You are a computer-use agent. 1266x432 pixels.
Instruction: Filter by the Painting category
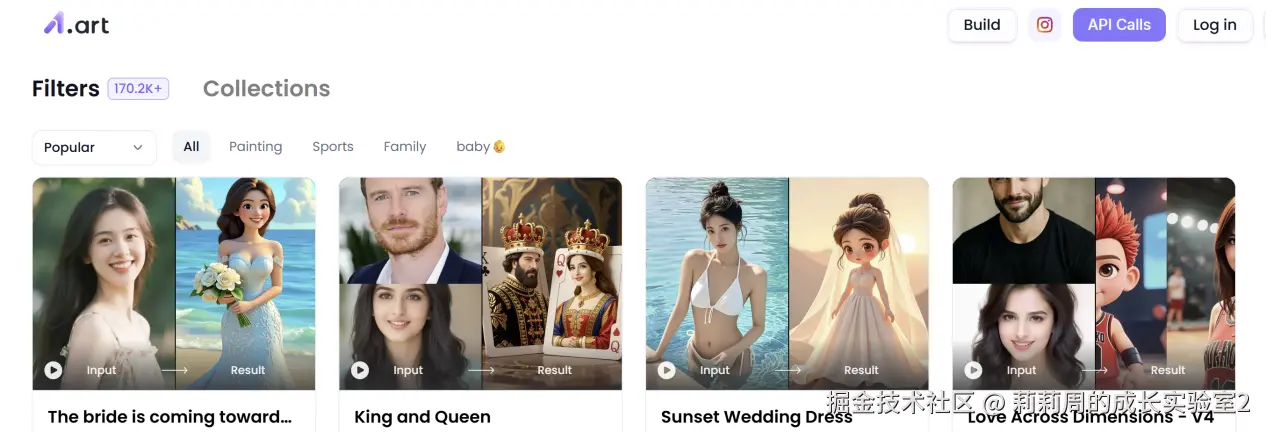point(255,146)
